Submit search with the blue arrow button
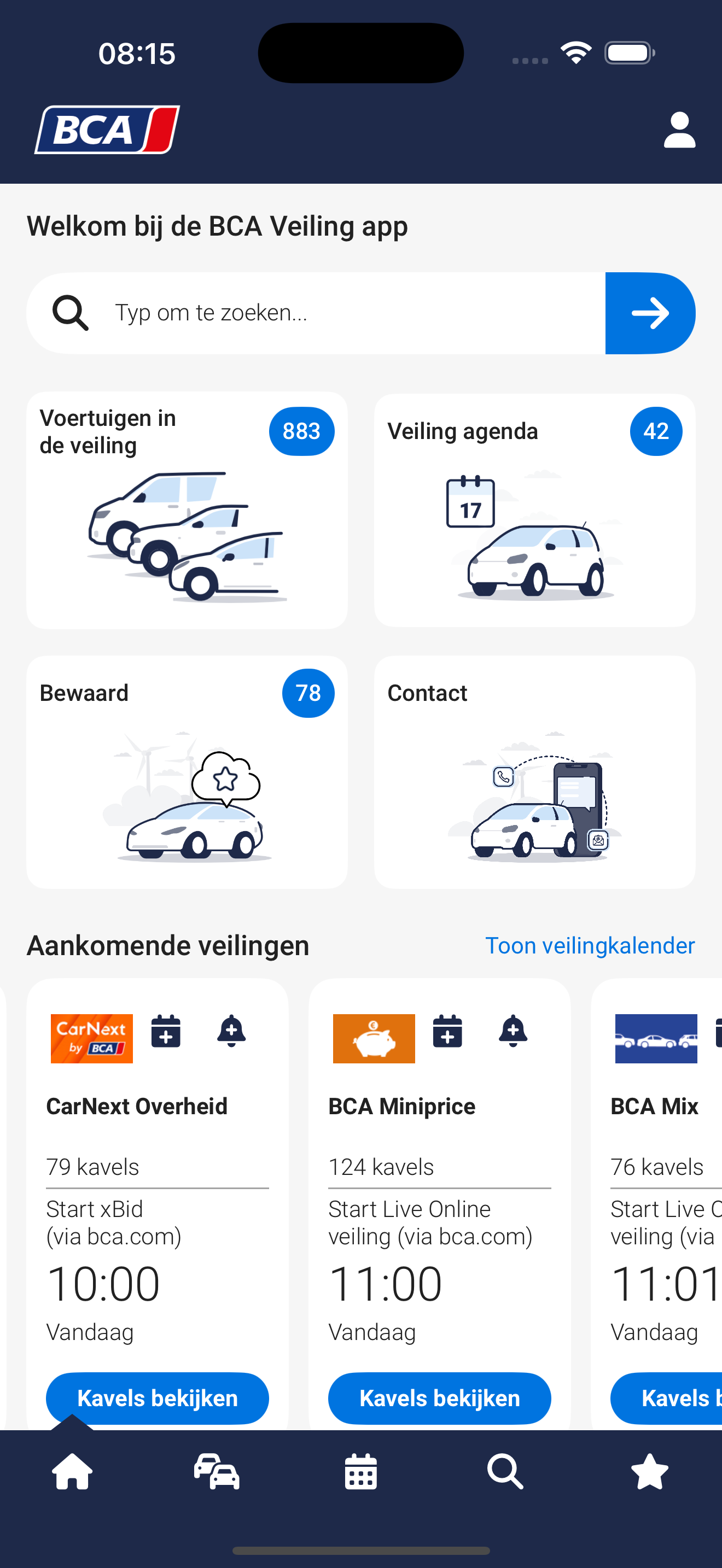Viewport: 722px width, 1568px height. point(650,313)
